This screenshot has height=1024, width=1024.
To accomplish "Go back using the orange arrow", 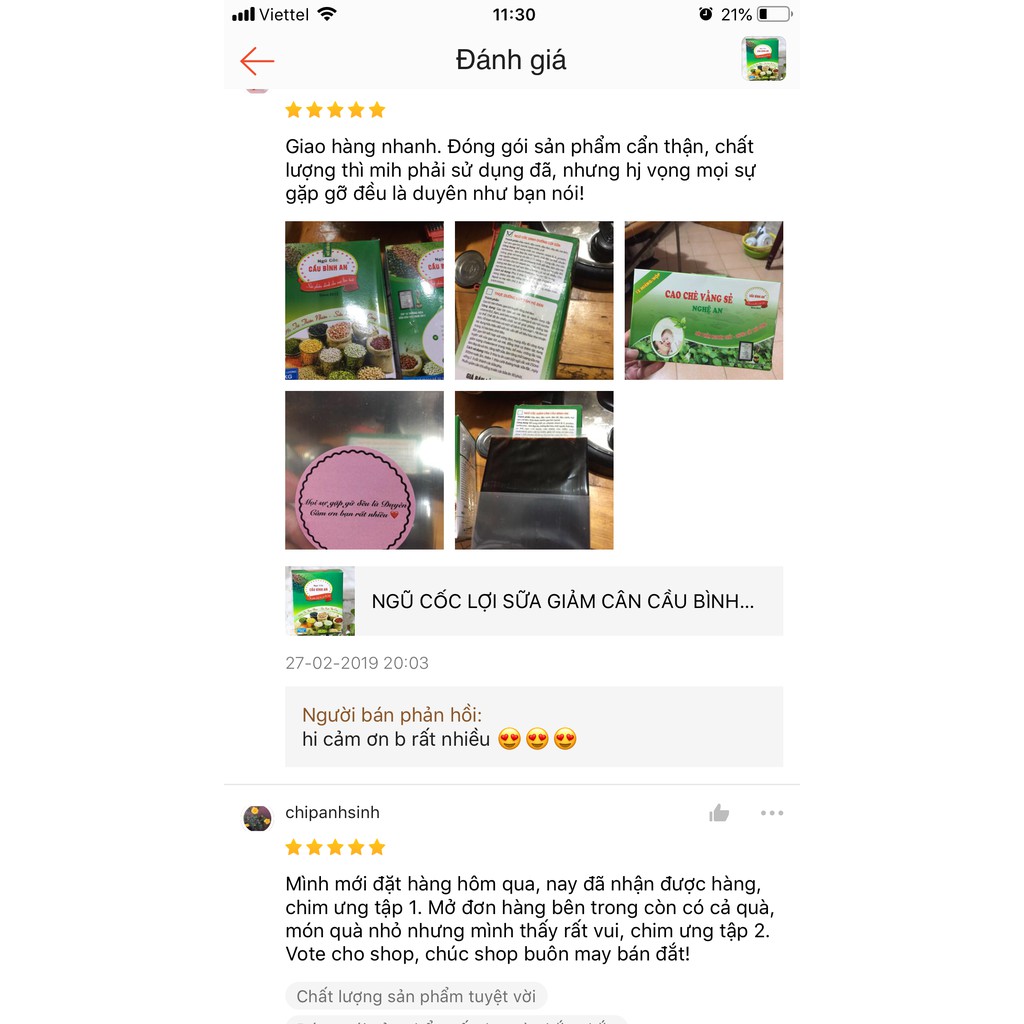I will [257, 61].
